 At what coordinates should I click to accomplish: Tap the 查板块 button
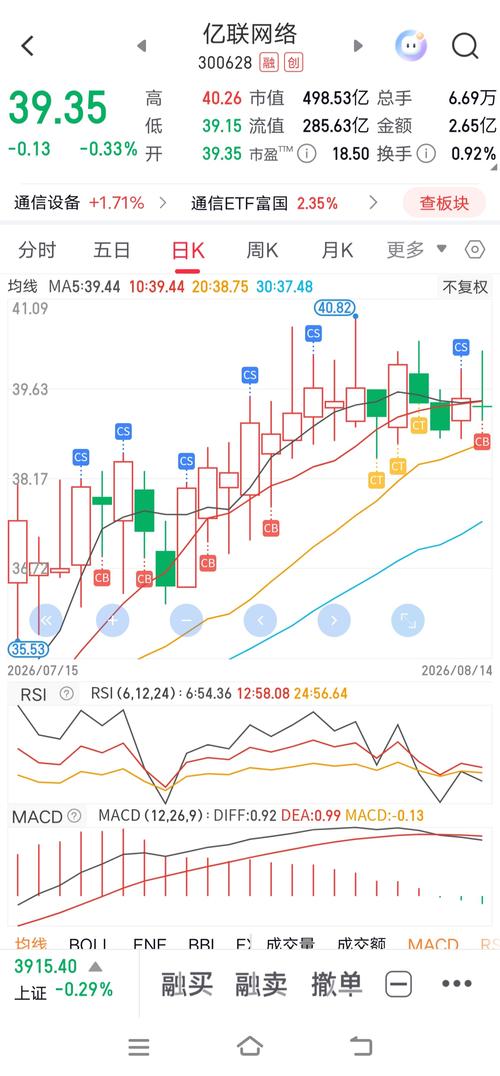click(444, 203)
